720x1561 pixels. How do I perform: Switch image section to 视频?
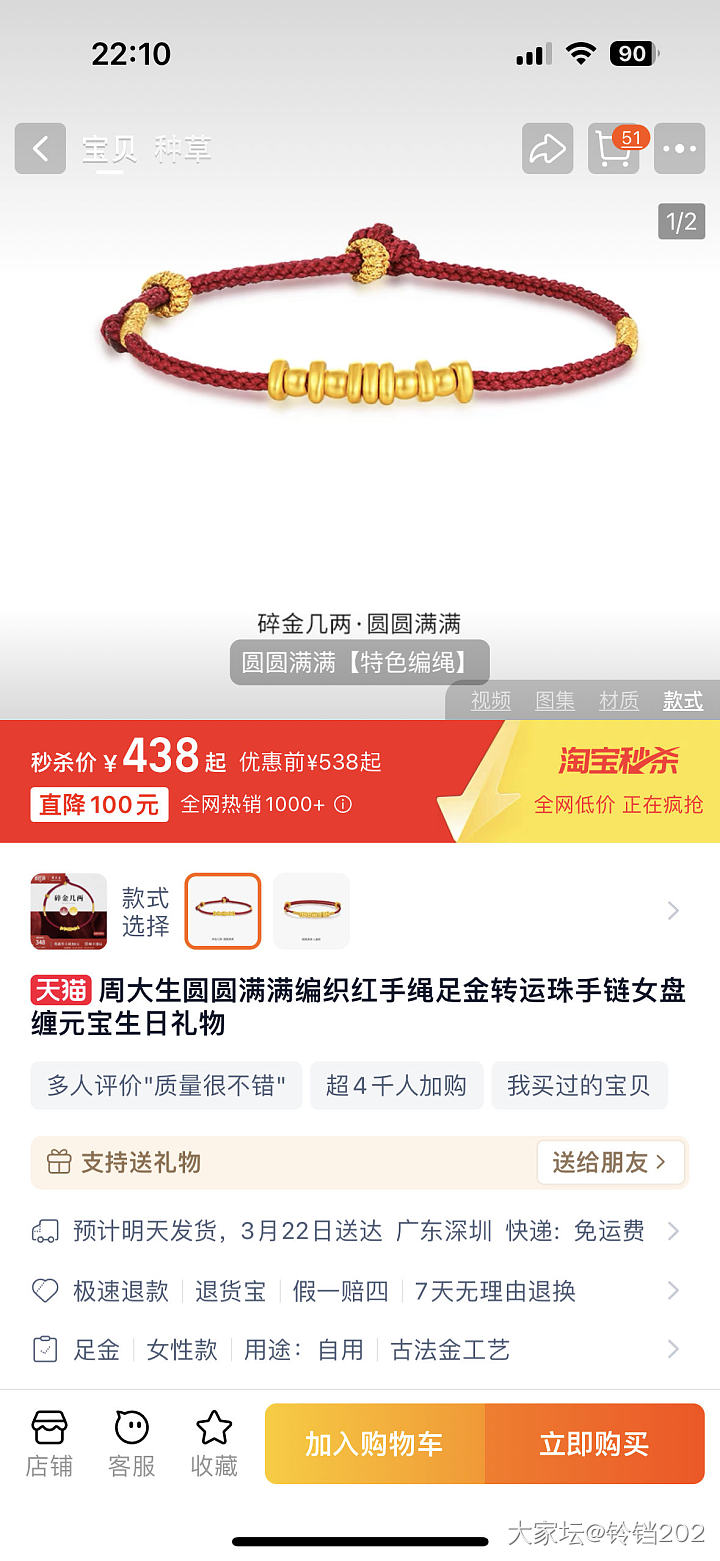(491, 701)
